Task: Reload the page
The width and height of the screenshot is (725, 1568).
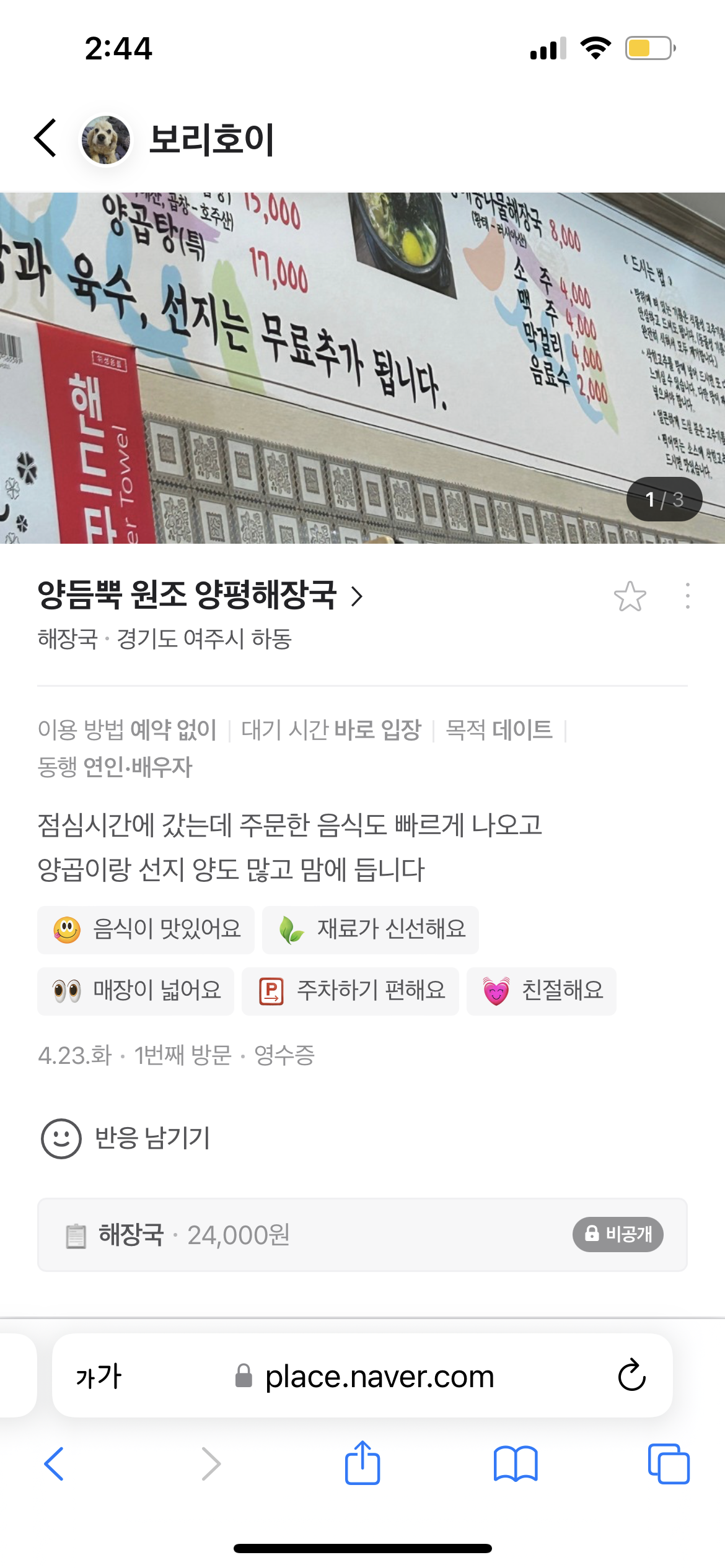Action: (631, 1375)
